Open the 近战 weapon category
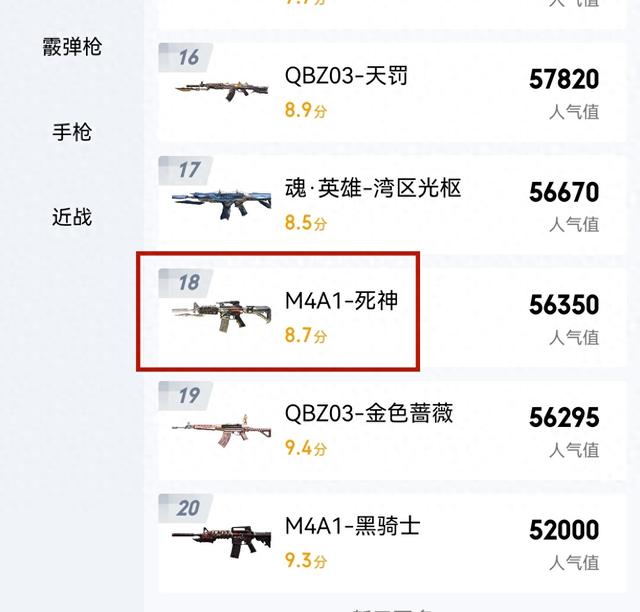Image resolution: width=640 pixels, height=612 pixels. coord(72,217)
